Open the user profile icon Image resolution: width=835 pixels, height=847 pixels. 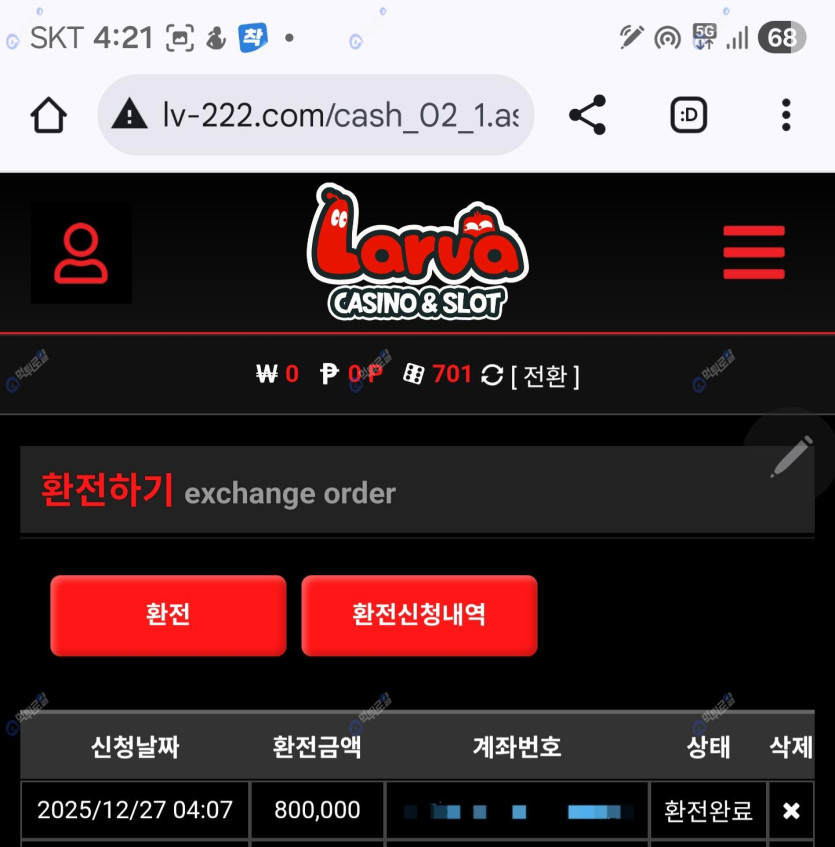(81, 253)
